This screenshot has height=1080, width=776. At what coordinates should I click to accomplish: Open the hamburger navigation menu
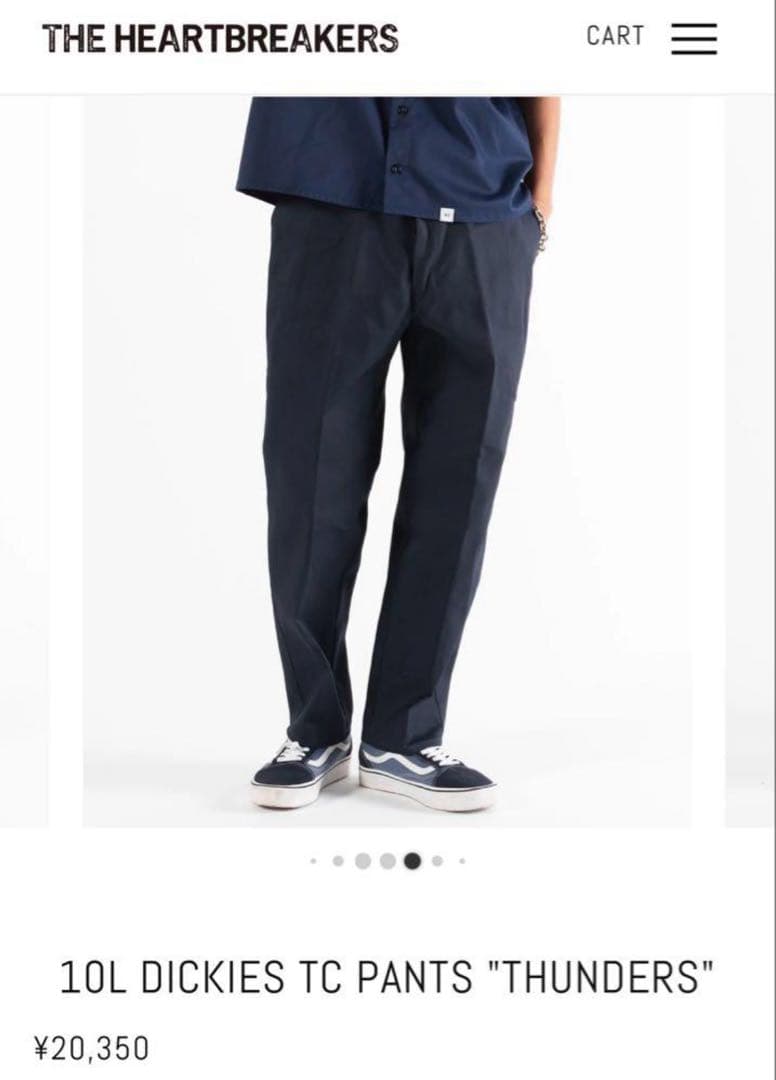(697, 37)
